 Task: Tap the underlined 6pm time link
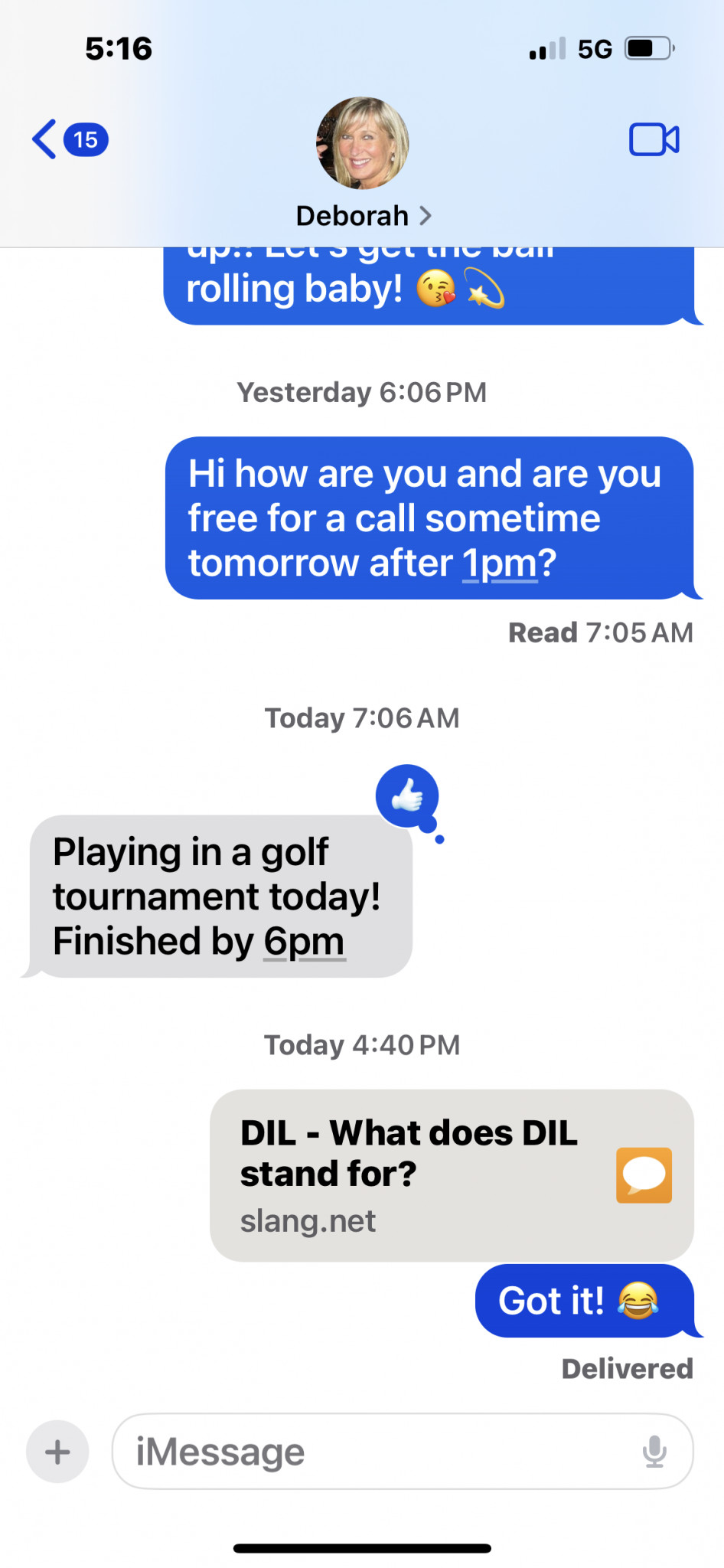point(304,942)
